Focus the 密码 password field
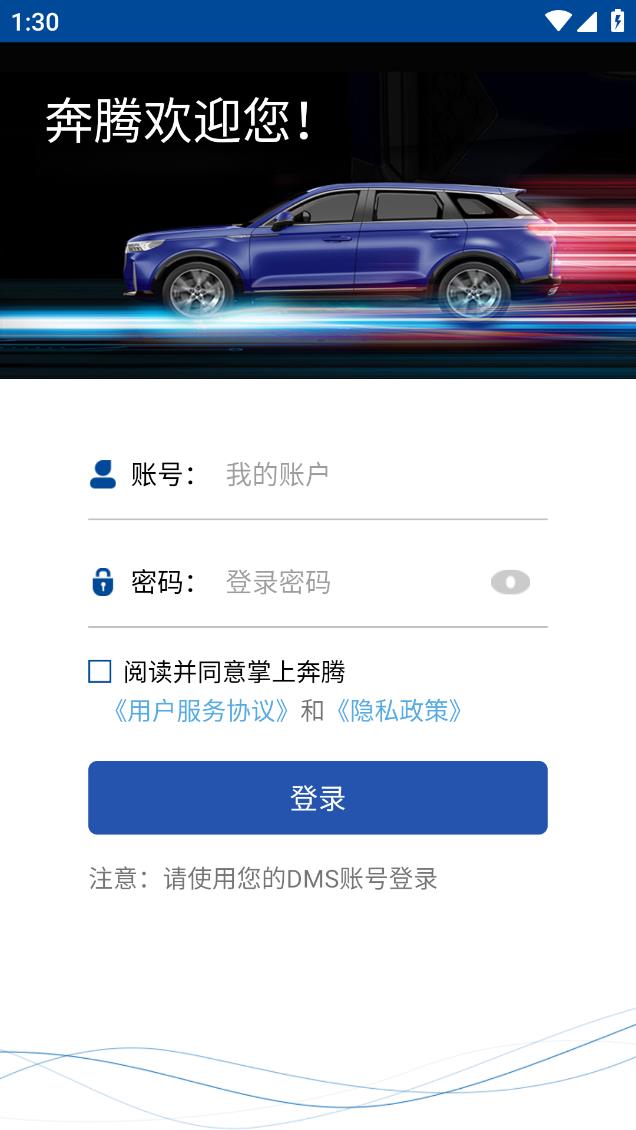 coord(350,582)
